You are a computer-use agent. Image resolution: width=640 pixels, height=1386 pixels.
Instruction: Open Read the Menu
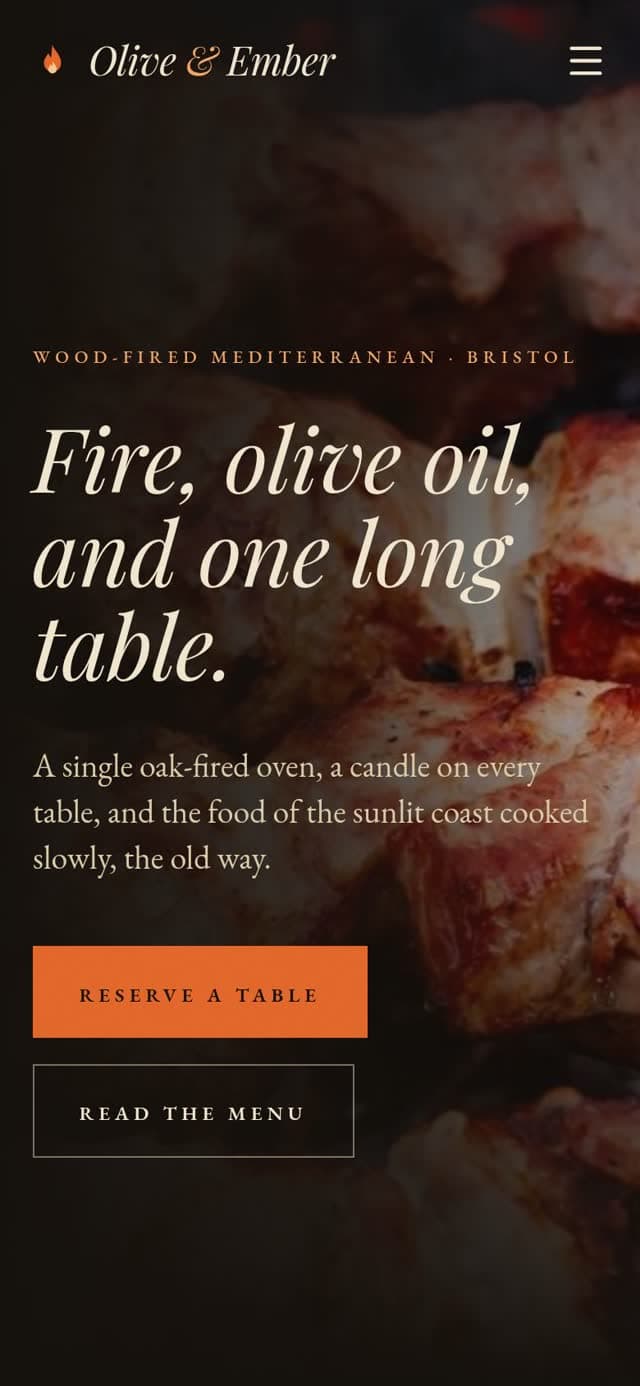pos(193,1111)
